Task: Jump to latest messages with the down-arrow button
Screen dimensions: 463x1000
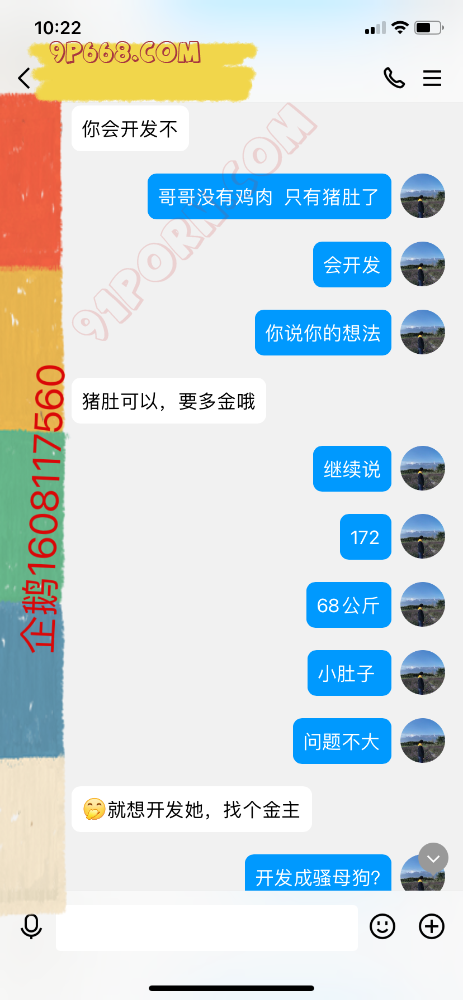Action: click(433, 858)
